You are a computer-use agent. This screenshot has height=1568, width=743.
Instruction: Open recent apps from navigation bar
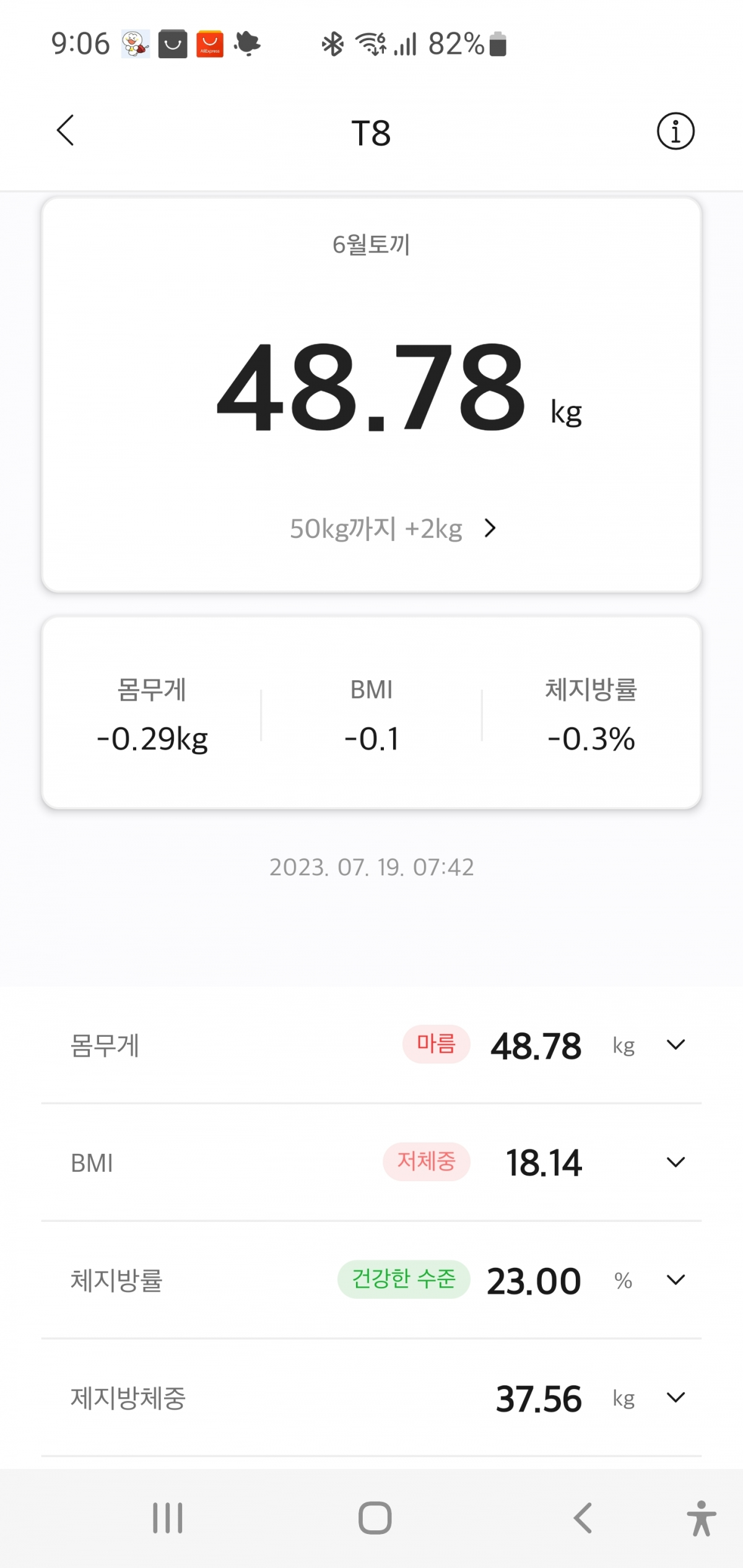point(168,1517)
